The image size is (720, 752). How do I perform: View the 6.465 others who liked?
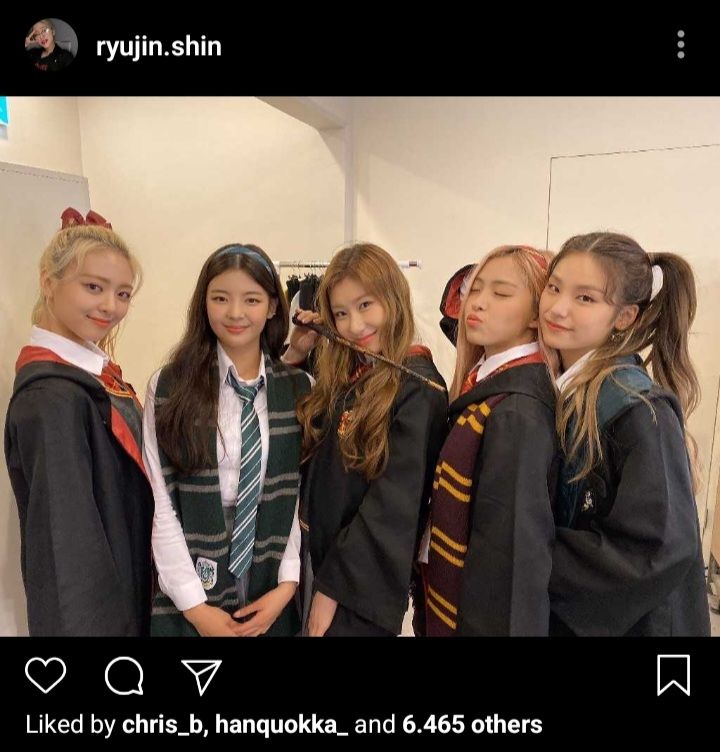(471, 724)
